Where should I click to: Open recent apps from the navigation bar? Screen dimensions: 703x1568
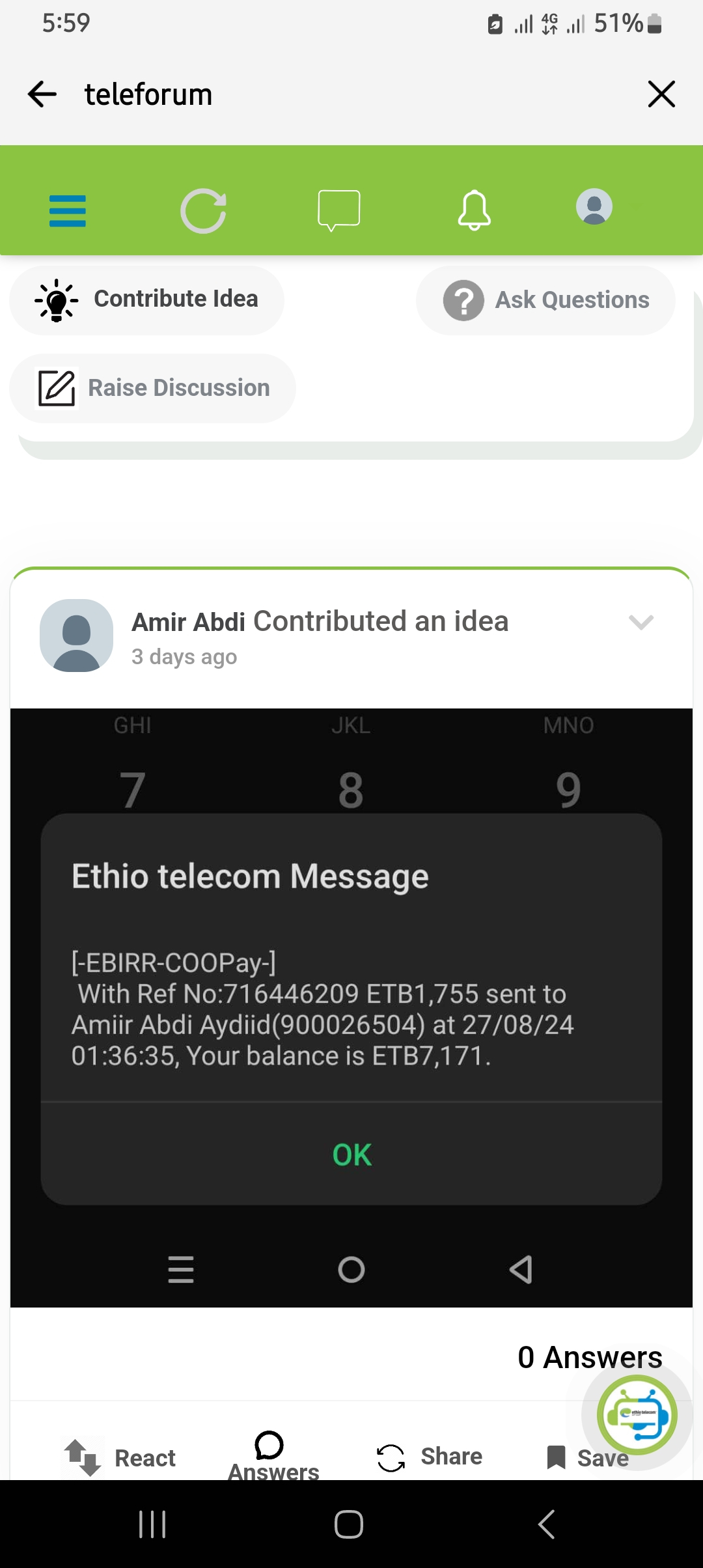click(152, 1524)
